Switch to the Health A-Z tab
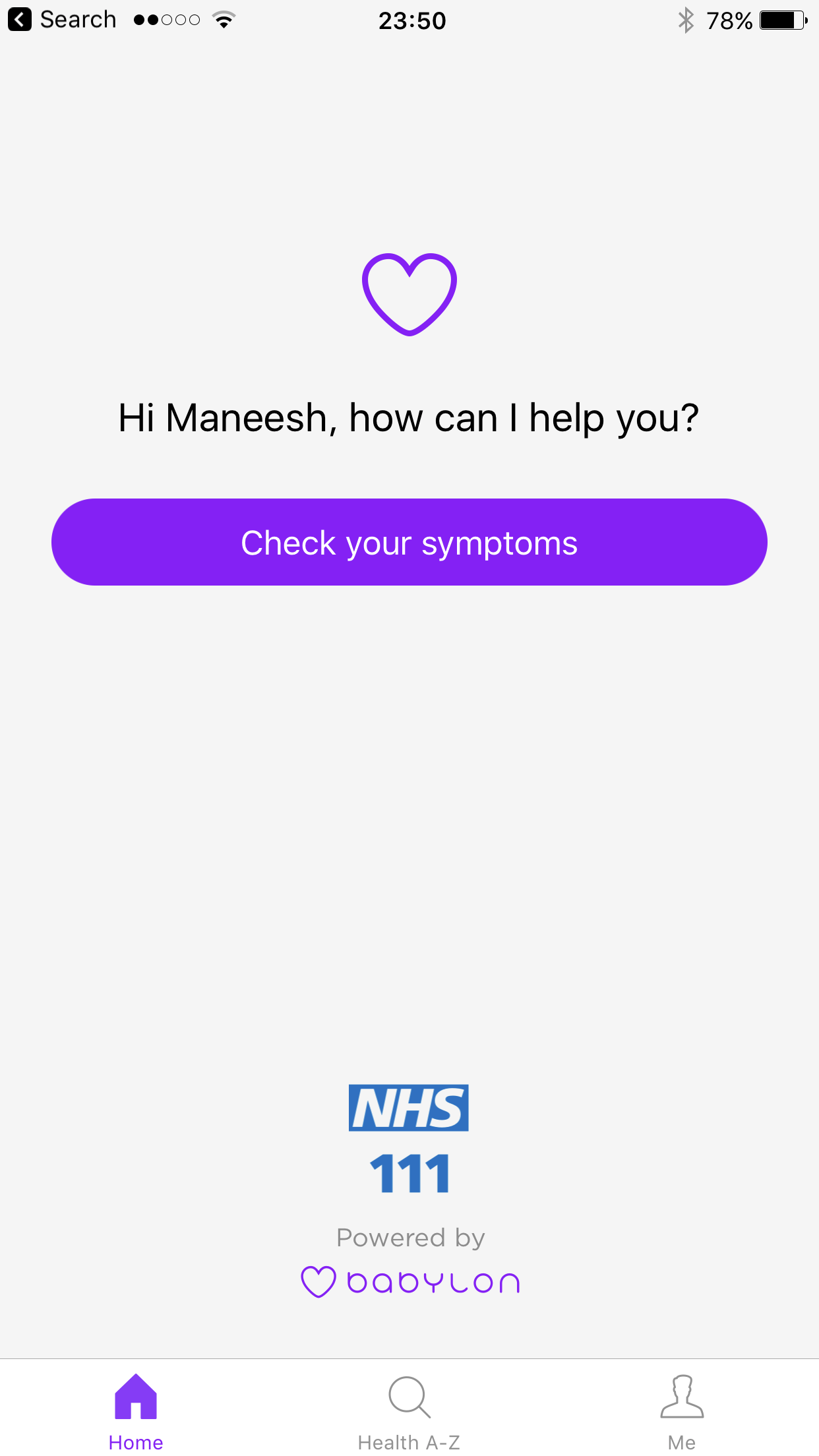The height and width of the screenshot is (1456, 819). coord(409,1412)
